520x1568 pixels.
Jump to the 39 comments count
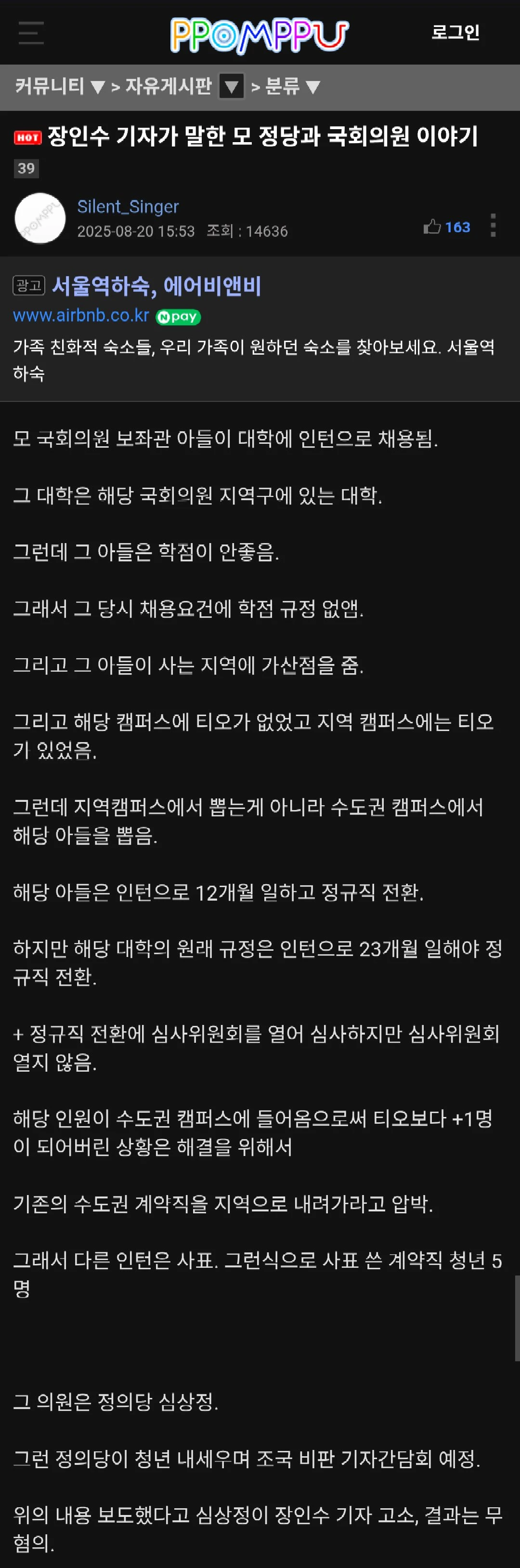tap(26, 169)
